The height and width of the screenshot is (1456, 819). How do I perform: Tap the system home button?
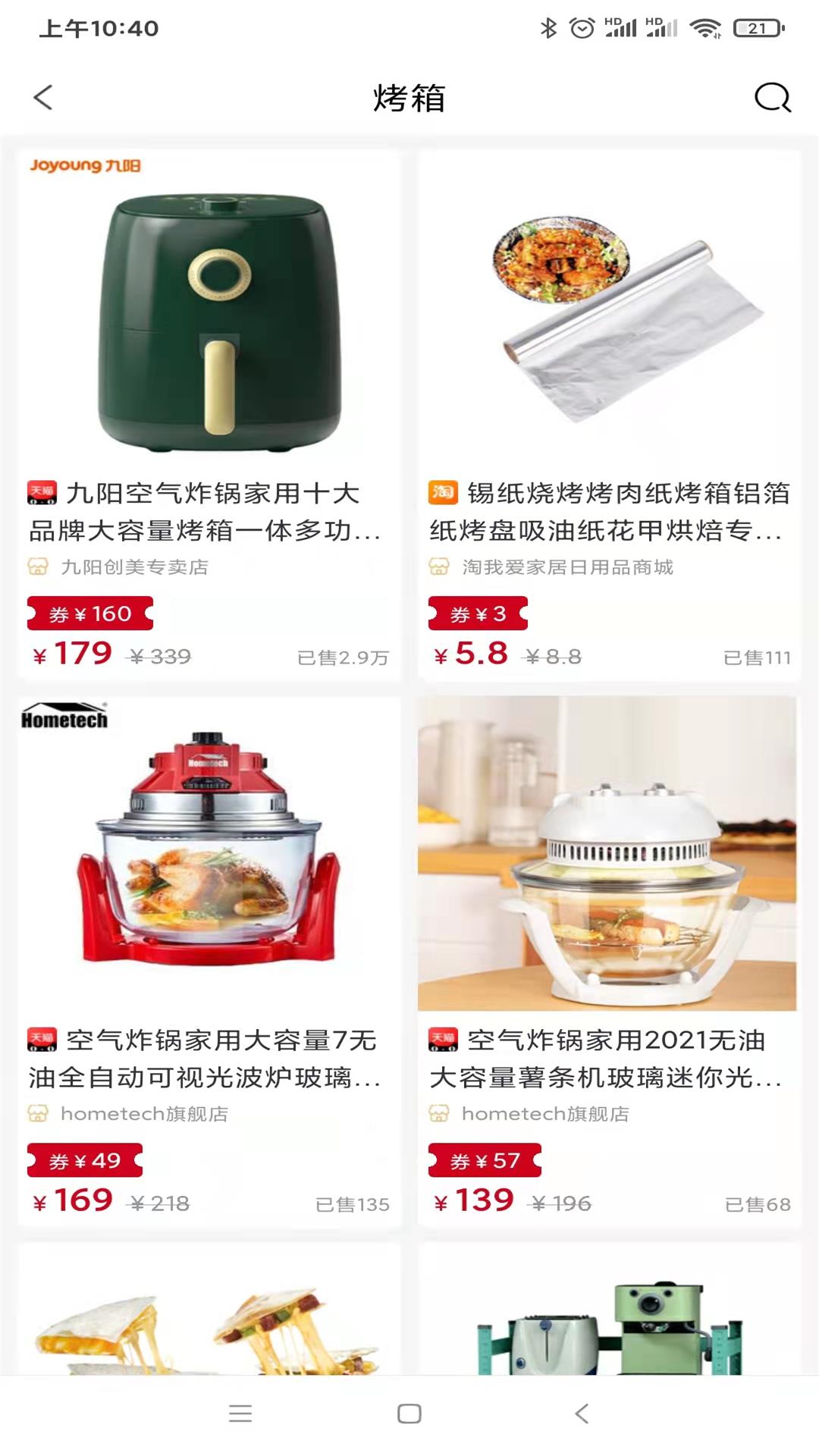(409, 1414)
